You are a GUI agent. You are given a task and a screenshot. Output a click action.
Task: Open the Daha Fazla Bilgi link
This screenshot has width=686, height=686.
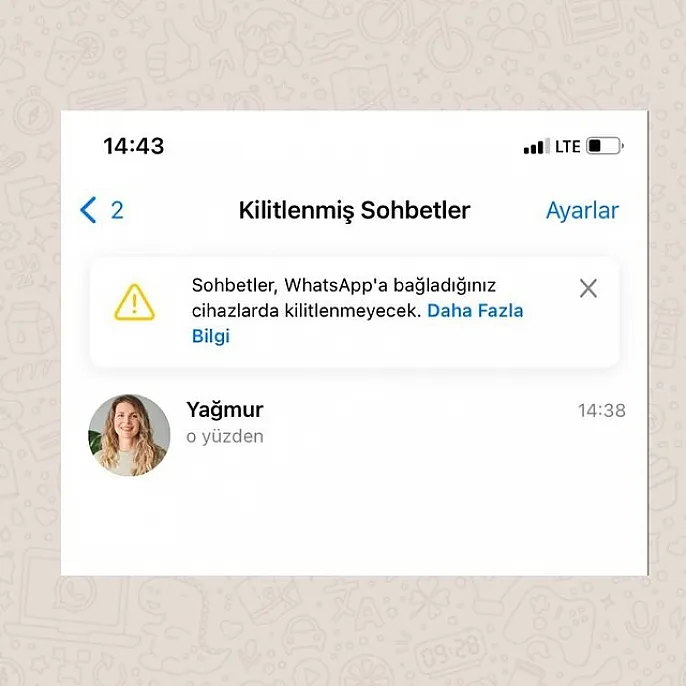(x=474, y=311)
